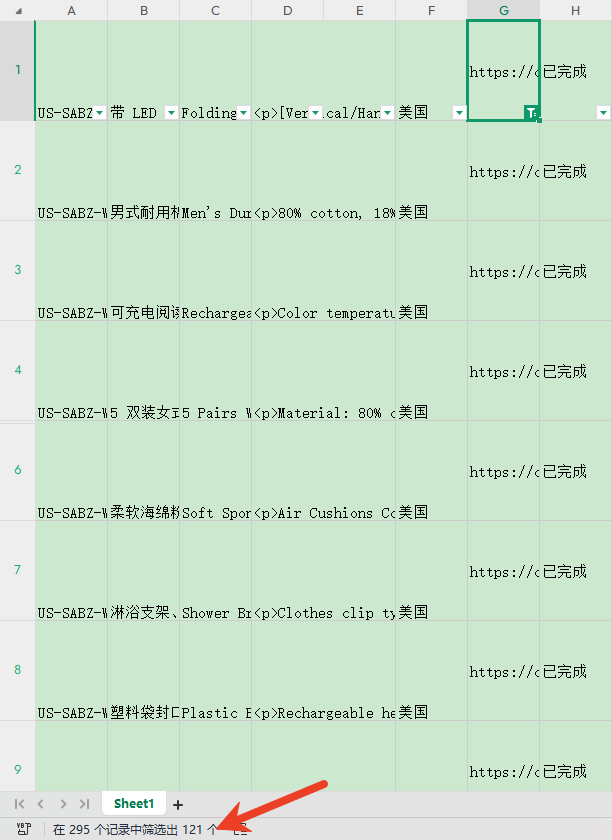Expand the filter dropdown in column F
Viewport: 612px width, 840px height.
(459, 113)
